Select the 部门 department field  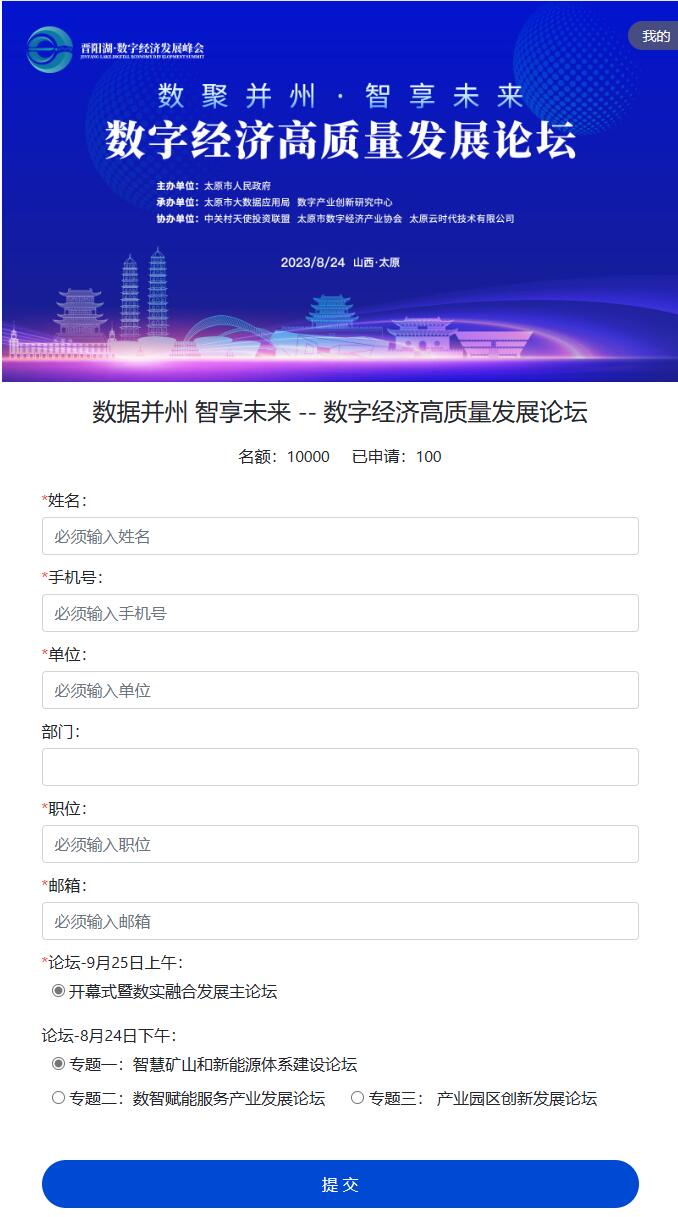tap(340, 767)
